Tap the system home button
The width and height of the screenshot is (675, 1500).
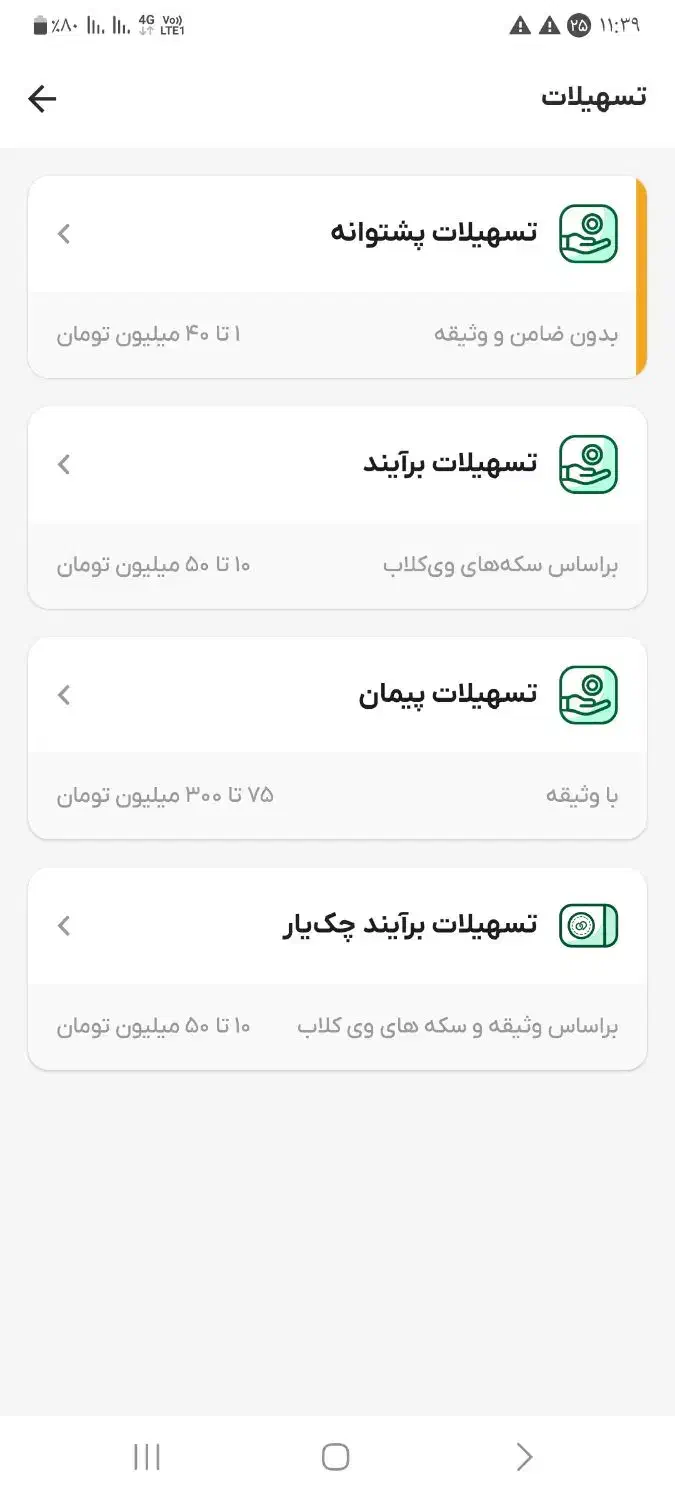[x=336, y=1456]
